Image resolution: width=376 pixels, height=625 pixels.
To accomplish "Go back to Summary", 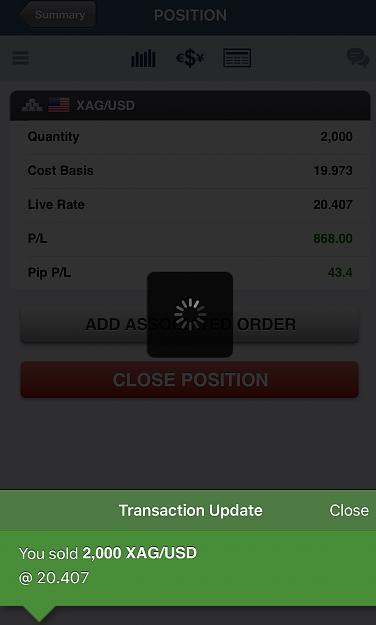I will click(59, 15).
